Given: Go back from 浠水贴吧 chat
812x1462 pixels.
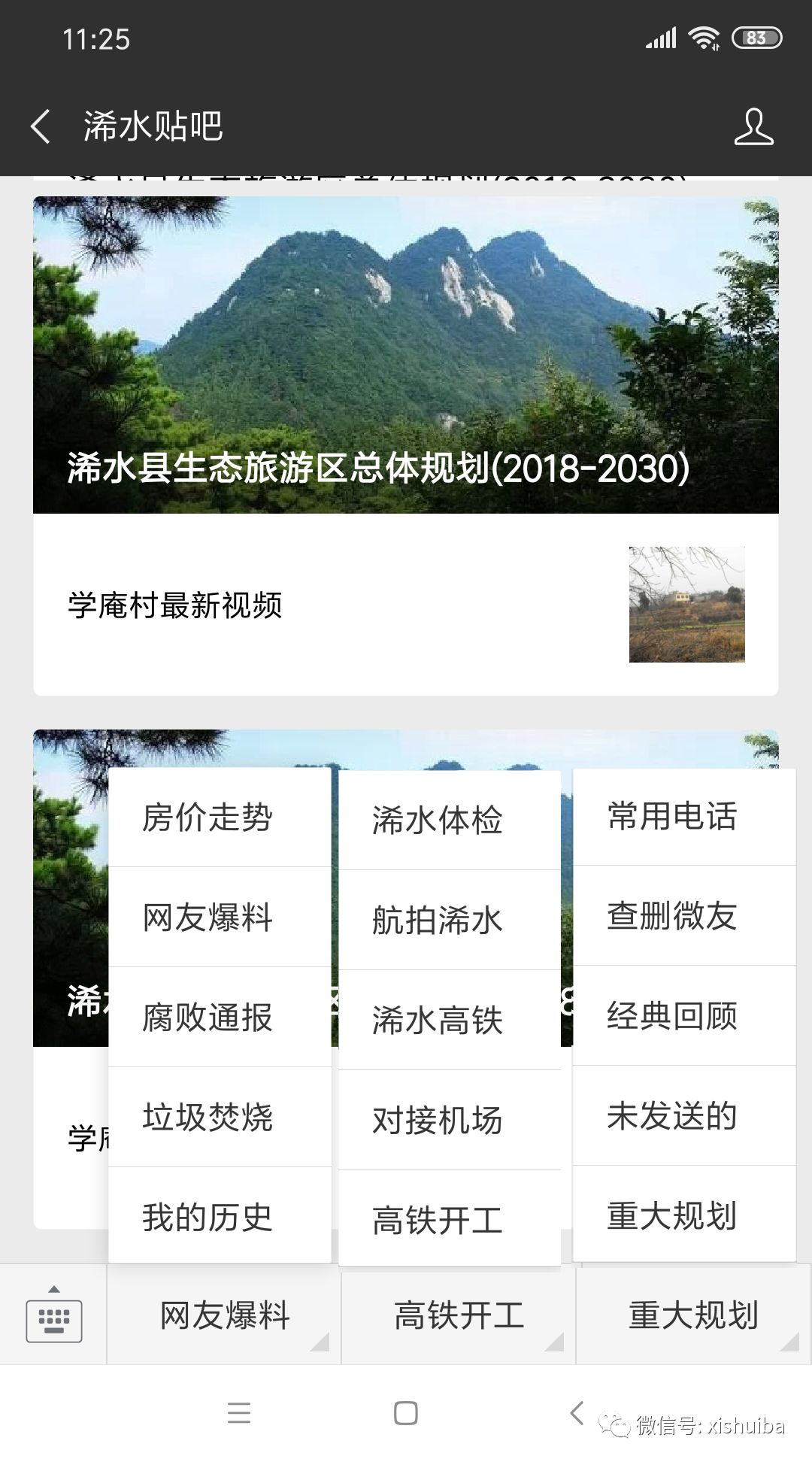Looking at the screenshot, I should [41, 126].
